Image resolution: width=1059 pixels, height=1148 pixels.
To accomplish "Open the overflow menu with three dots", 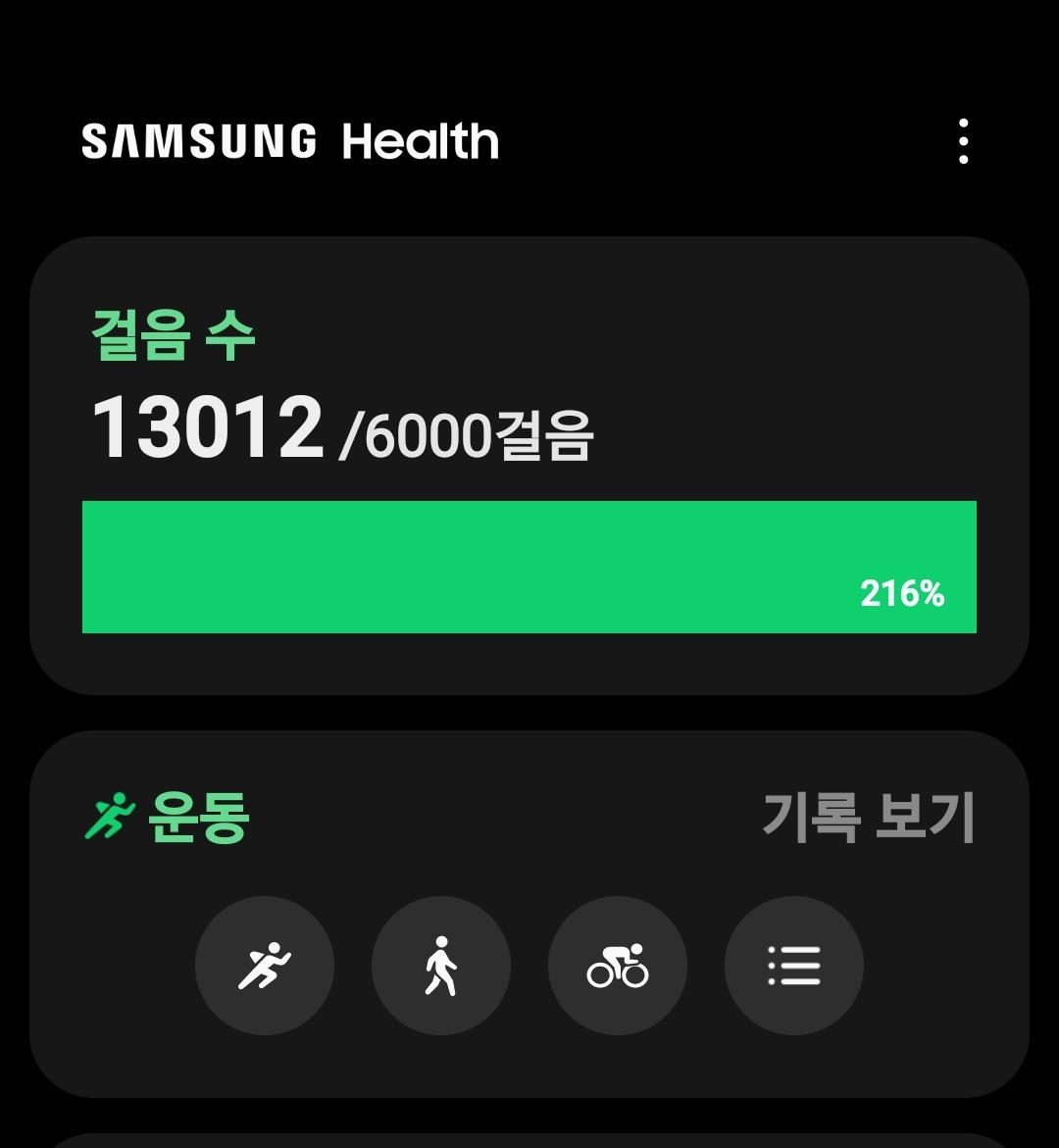I will tap(964, 142).
